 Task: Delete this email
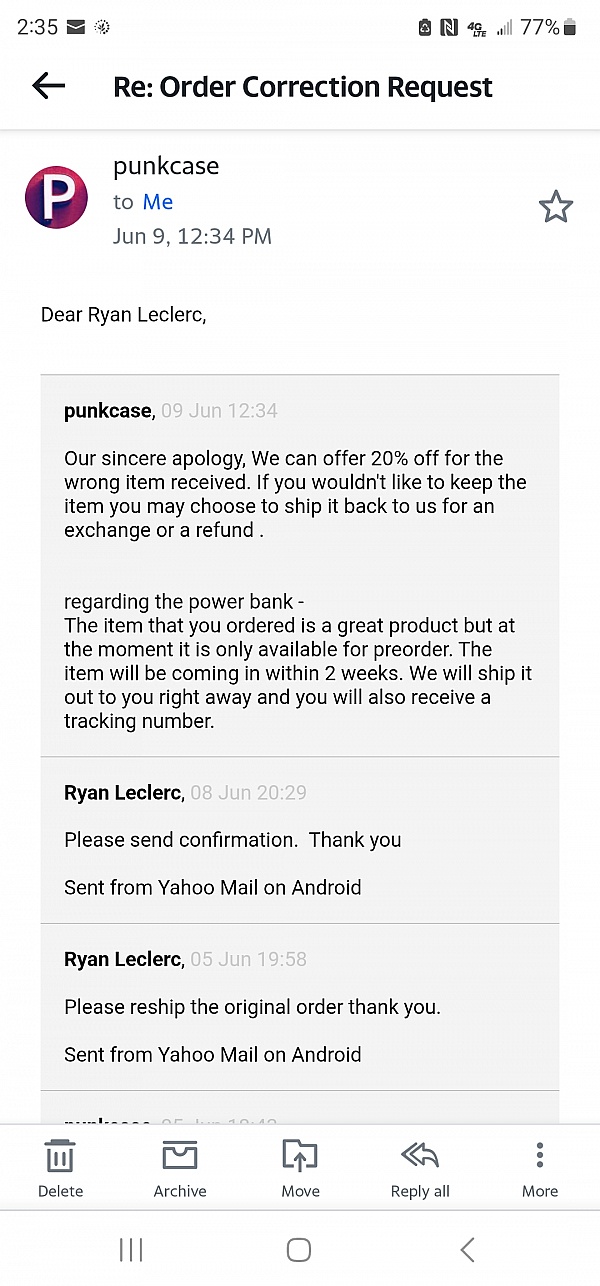(60, 1168)
